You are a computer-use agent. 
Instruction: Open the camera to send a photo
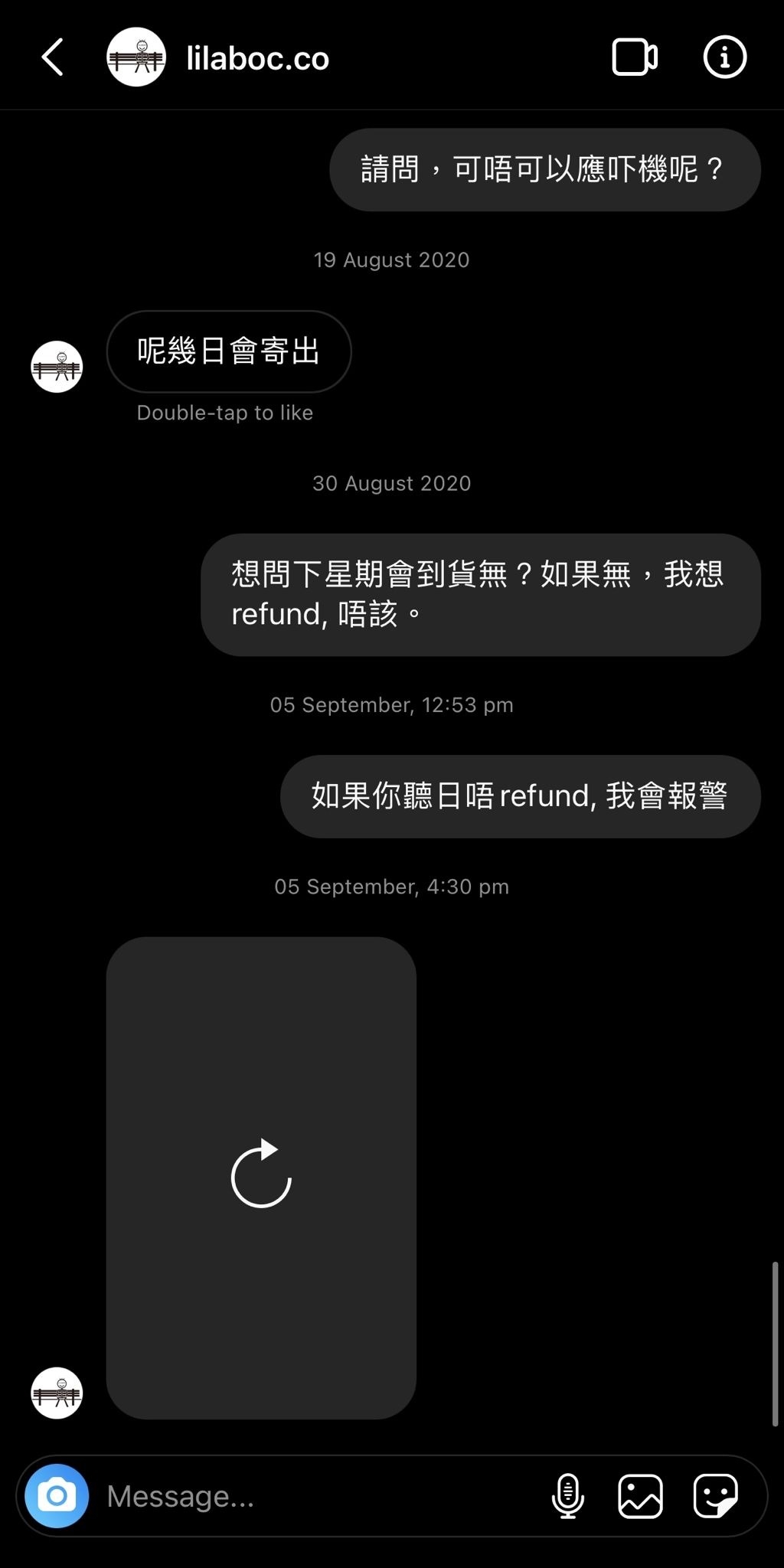click(x=57, y=1495)
